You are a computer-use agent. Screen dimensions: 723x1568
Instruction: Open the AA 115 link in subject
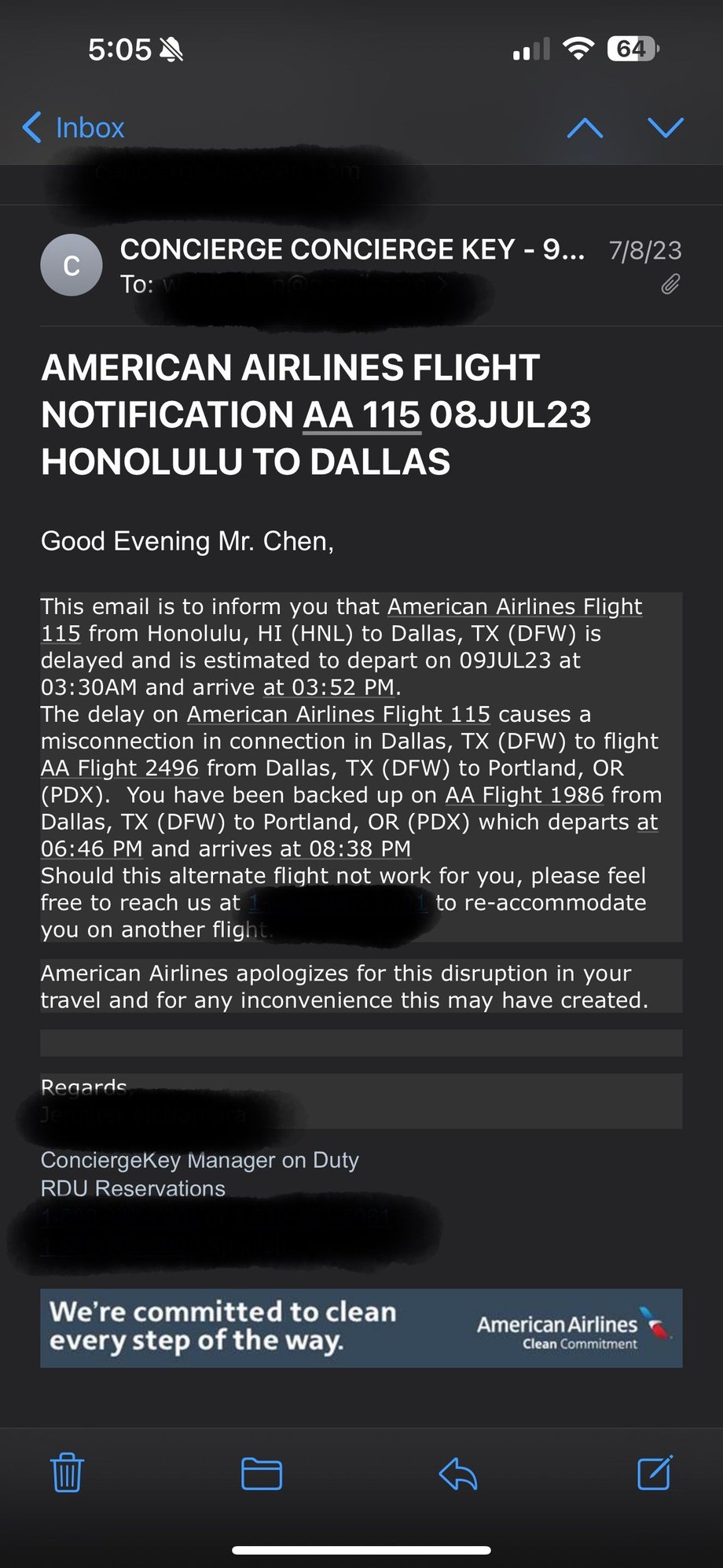pyautogui.click(x=362, y=415)
